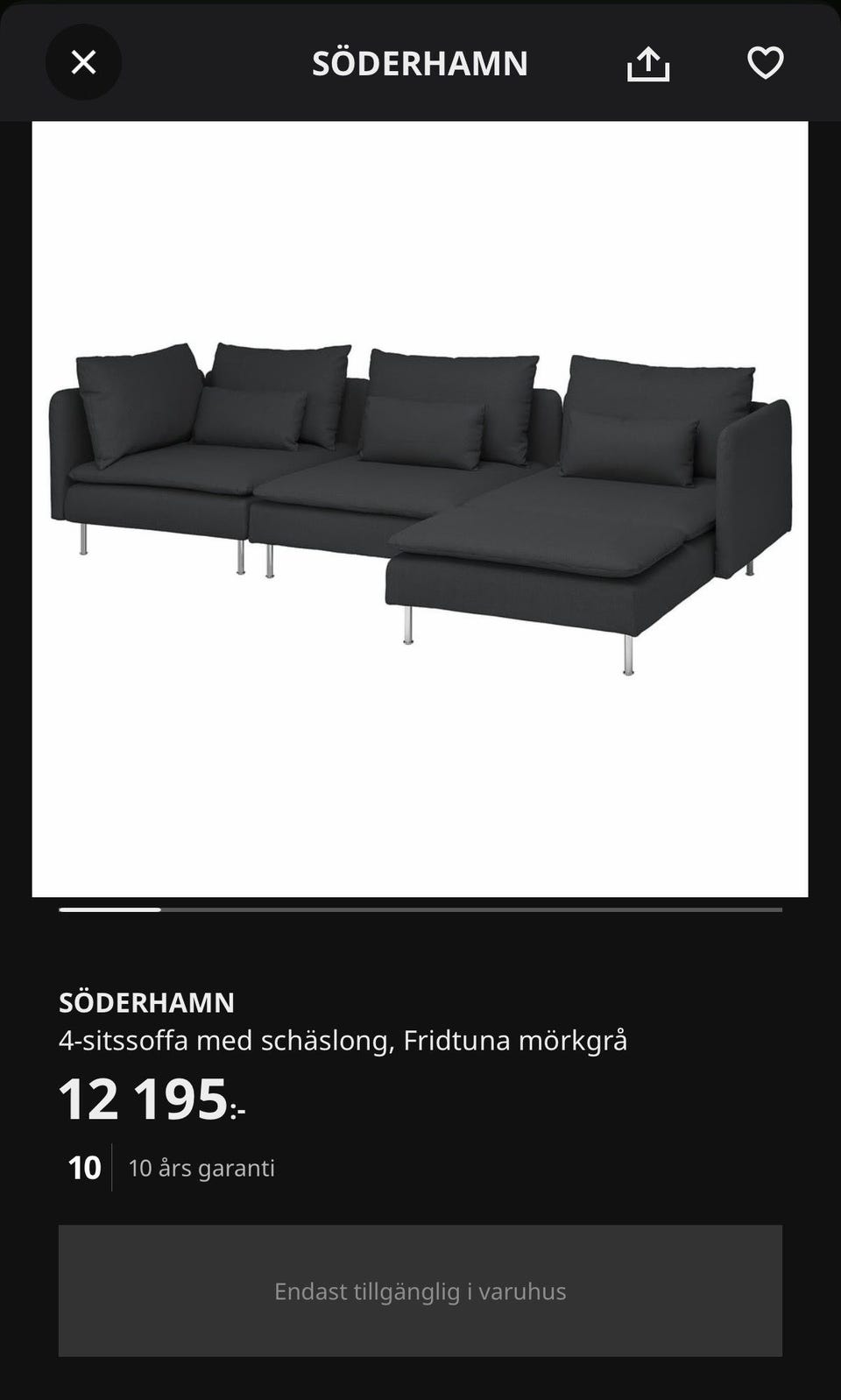The height and width of the screenshot is (1400, 841).
Task: Select the 4-sitssoffa med schäslong description text
Action: [342, 1042]
